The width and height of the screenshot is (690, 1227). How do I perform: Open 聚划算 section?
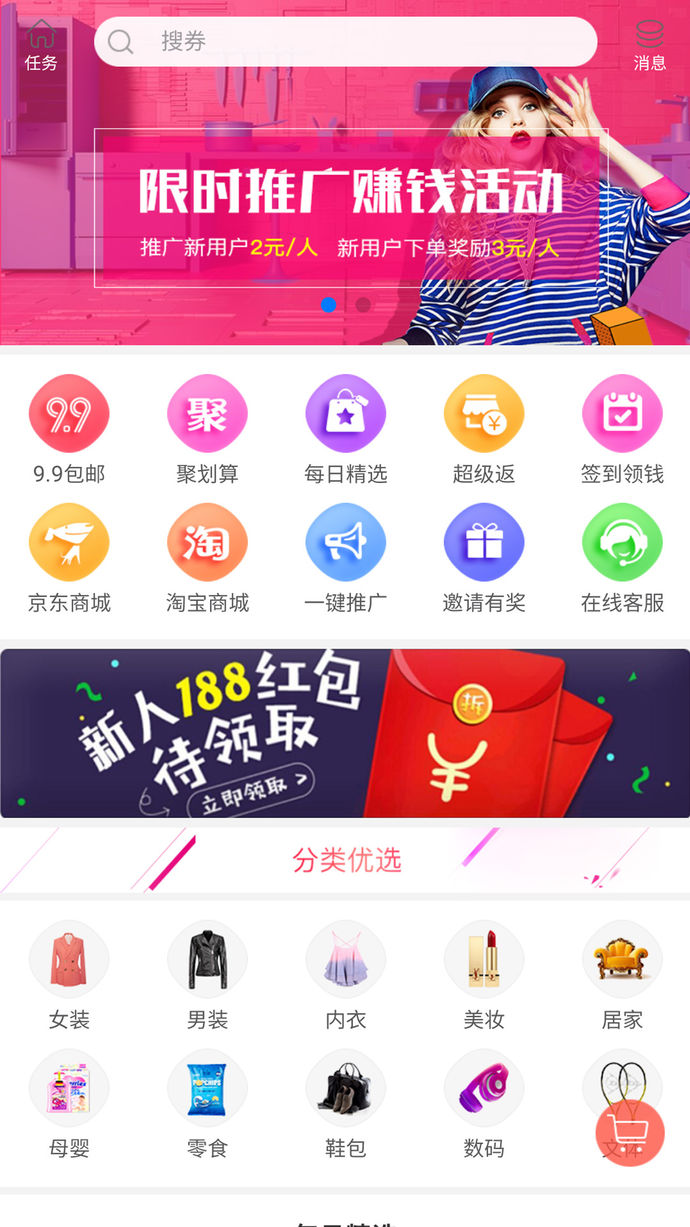207,428
